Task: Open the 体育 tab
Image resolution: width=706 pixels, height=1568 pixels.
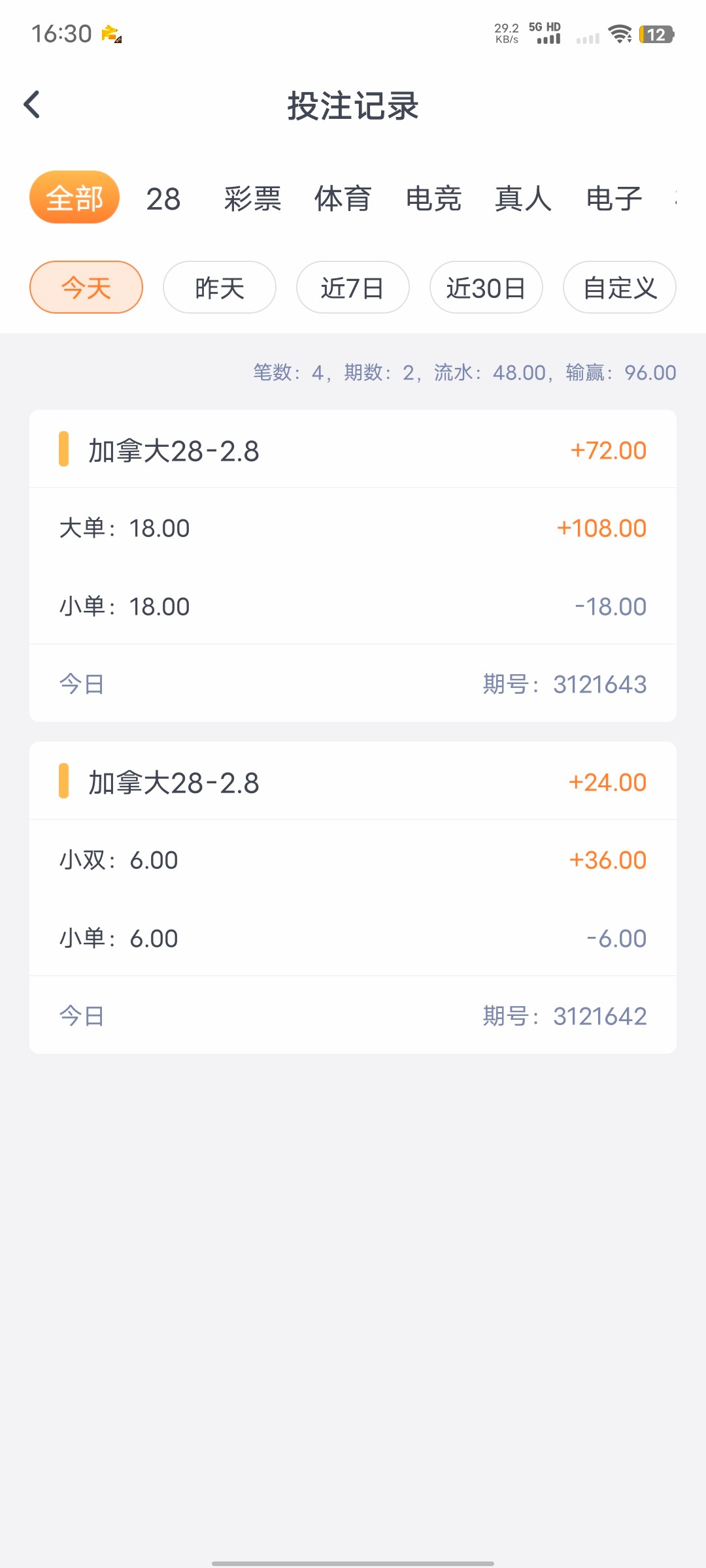Action: tap(343, 199)
